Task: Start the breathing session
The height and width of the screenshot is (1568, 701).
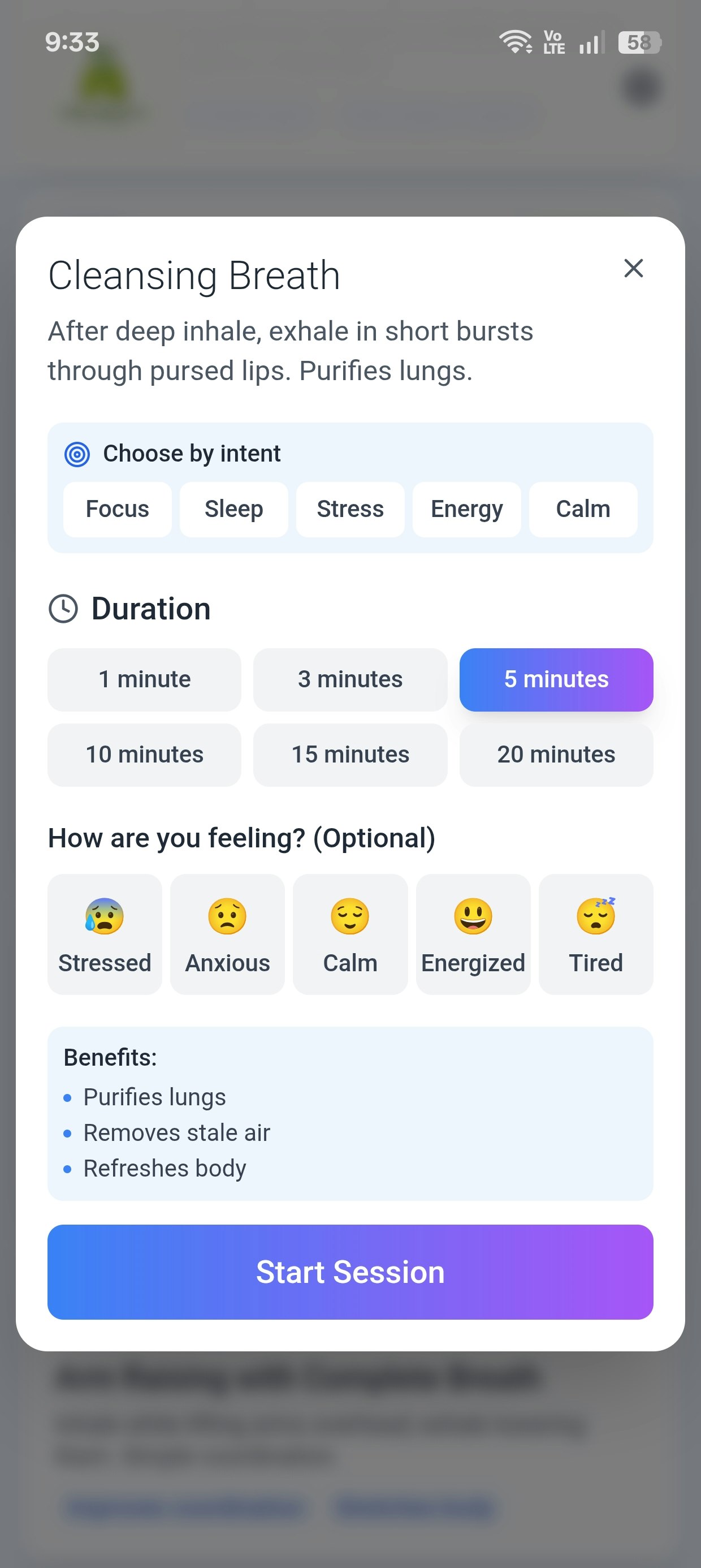Action: (350, 1273)
